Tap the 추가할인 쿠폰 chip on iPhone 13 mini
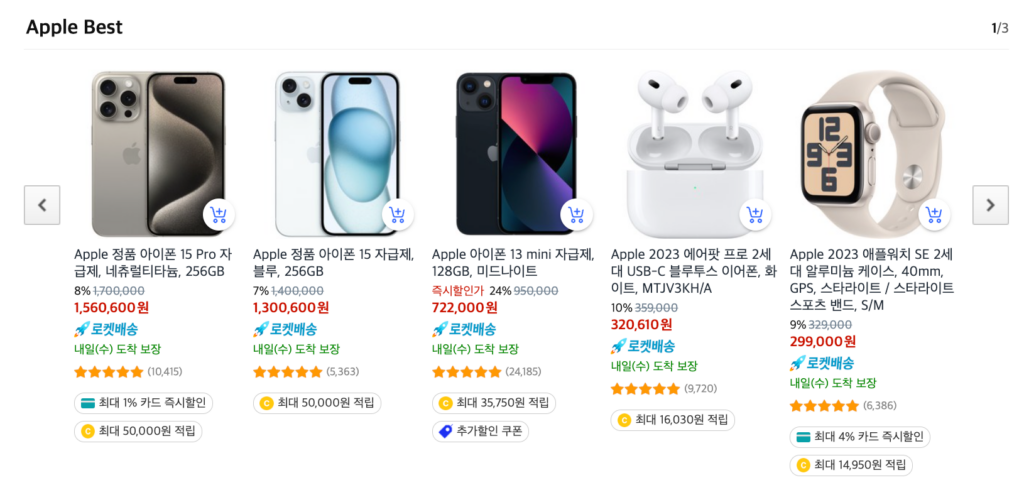Screen dimensions: 1024x490 (480, 432)
